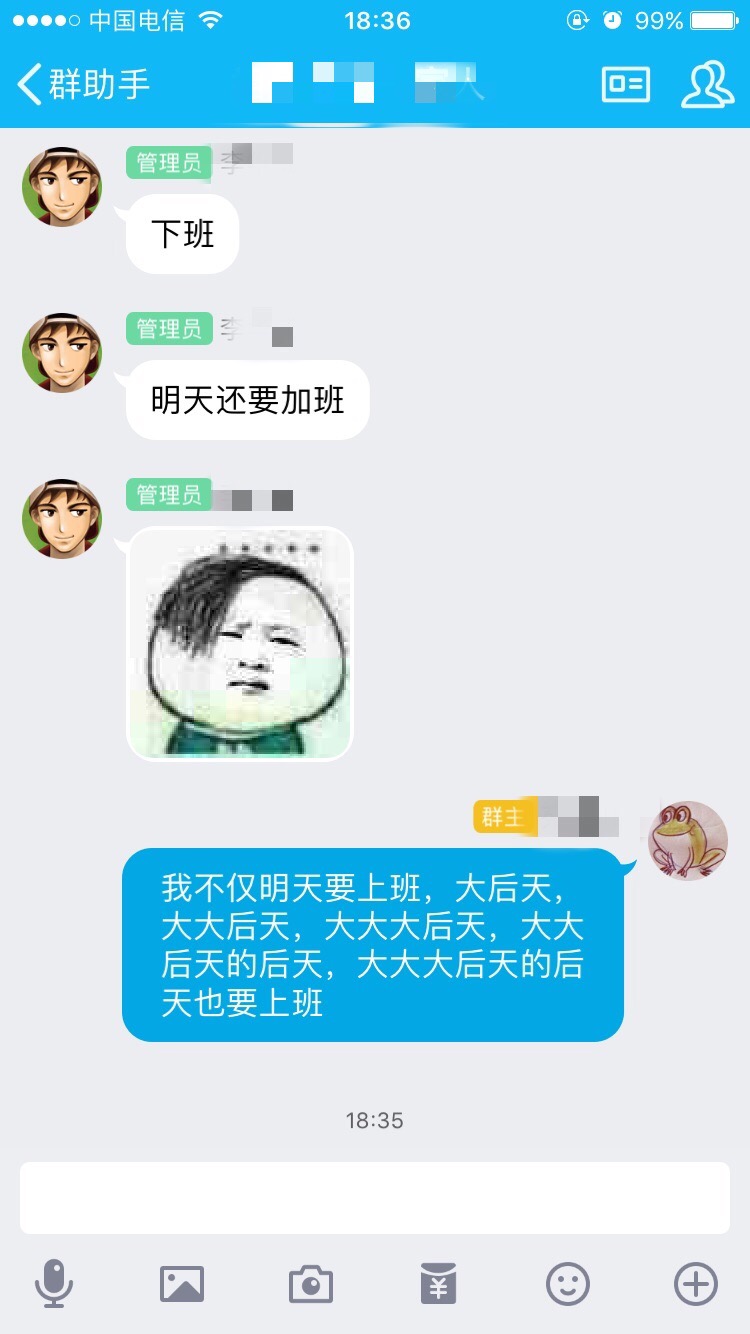Open the admin avatar beside 下班 message

coord(62,187)
